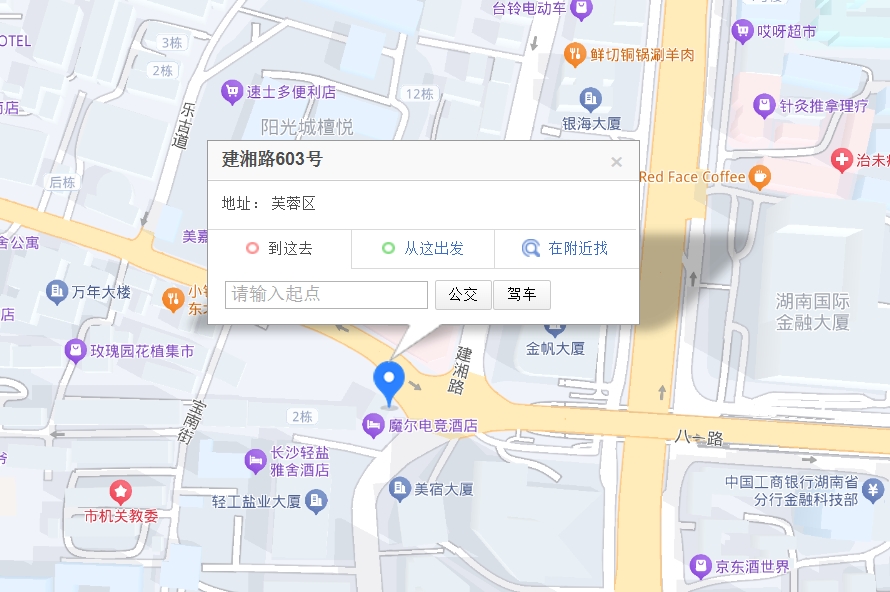Get 公交 transit directions
Image resolution: width=890 pixels, height=592 pixels.
pos(463,295)
